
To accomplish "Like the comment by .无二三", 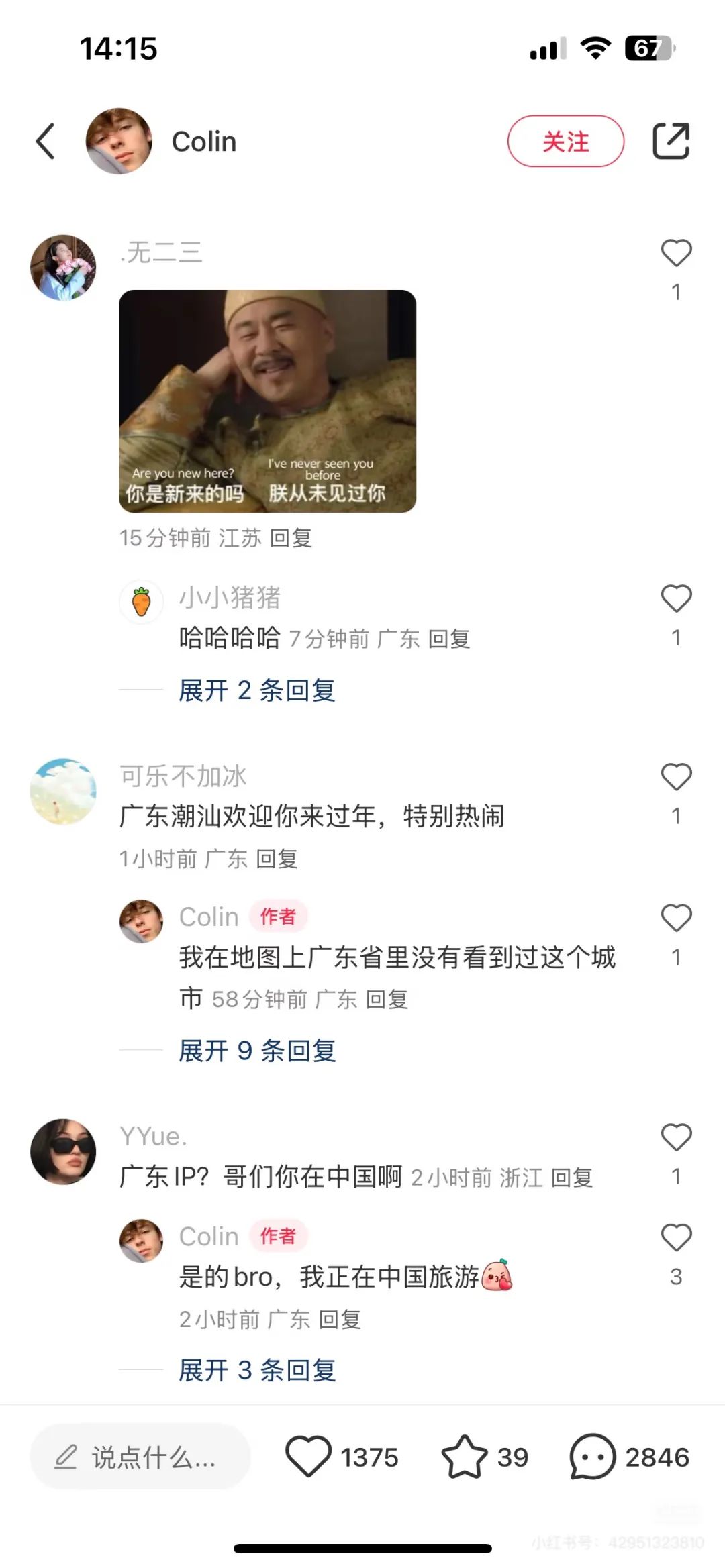I will (x=676, y=254).
